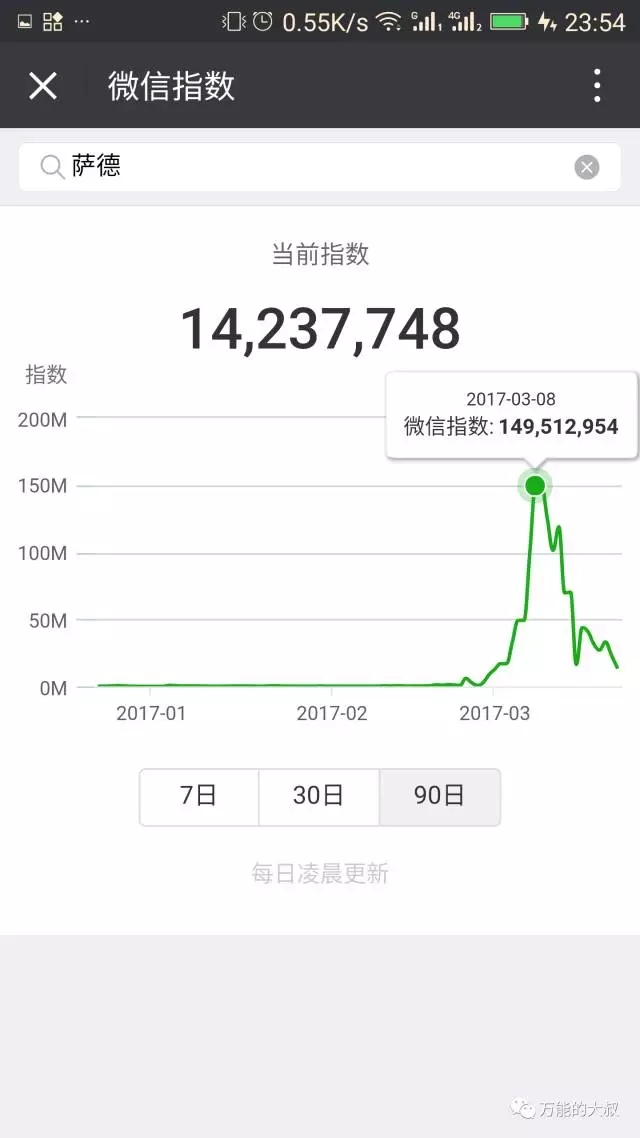
Task: Switch to the 7日 range
Action: pos(199,796)
